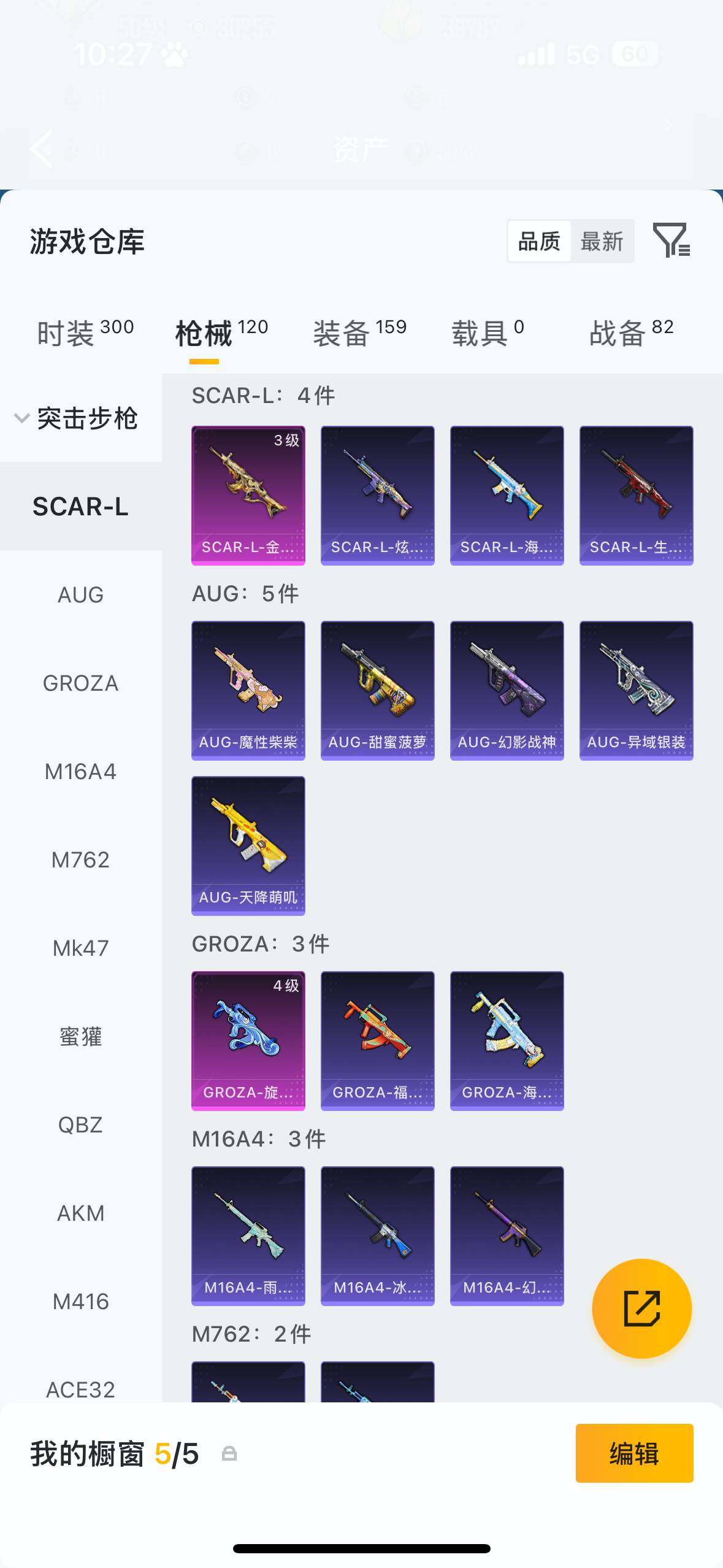Switch to the 时装 tab

tap(85, 333)
